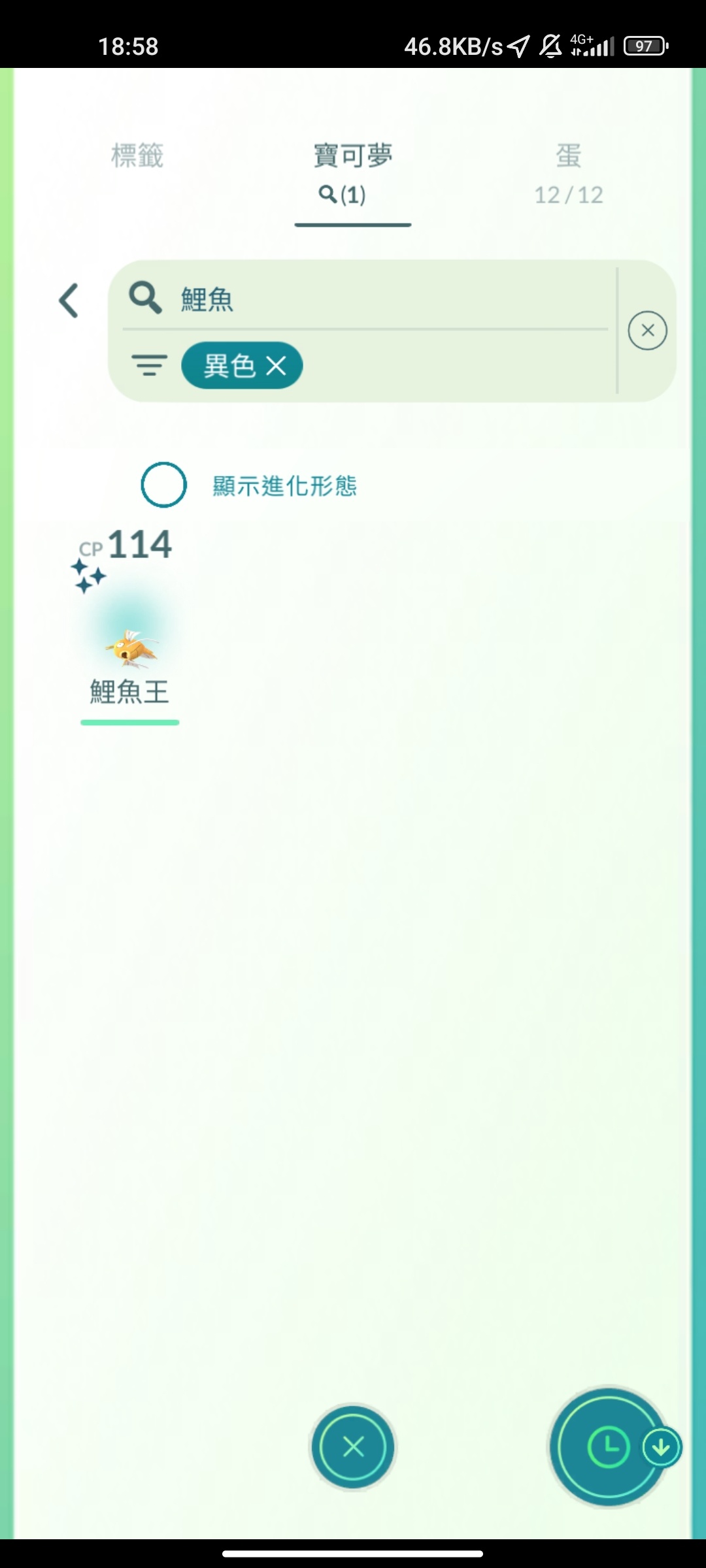Remove the 異色 filter chip
This screenshot has width=706, height=1568.
[277, 366]
